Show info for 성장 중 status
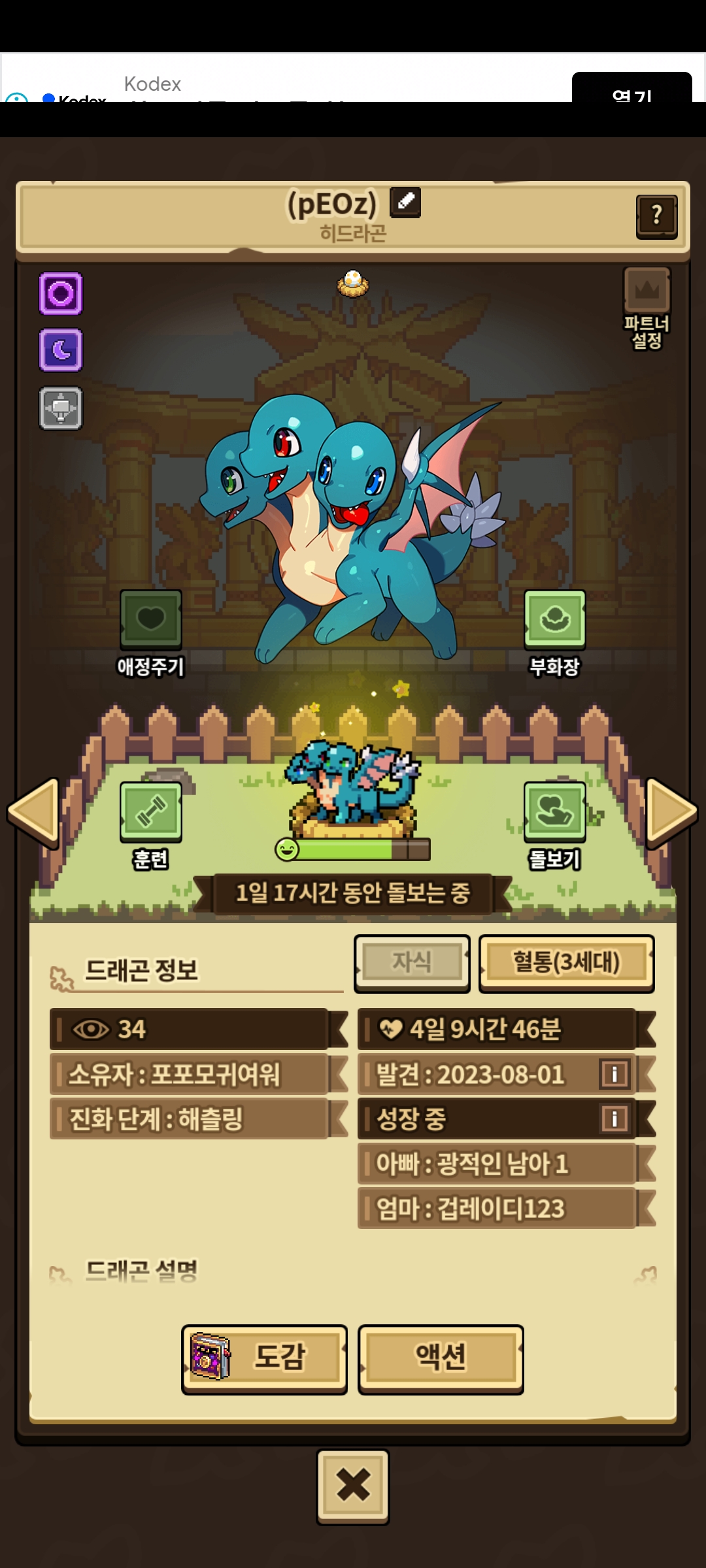Image resolution: width=706 pixels, height=1568 pixels. coord(614,1119)
